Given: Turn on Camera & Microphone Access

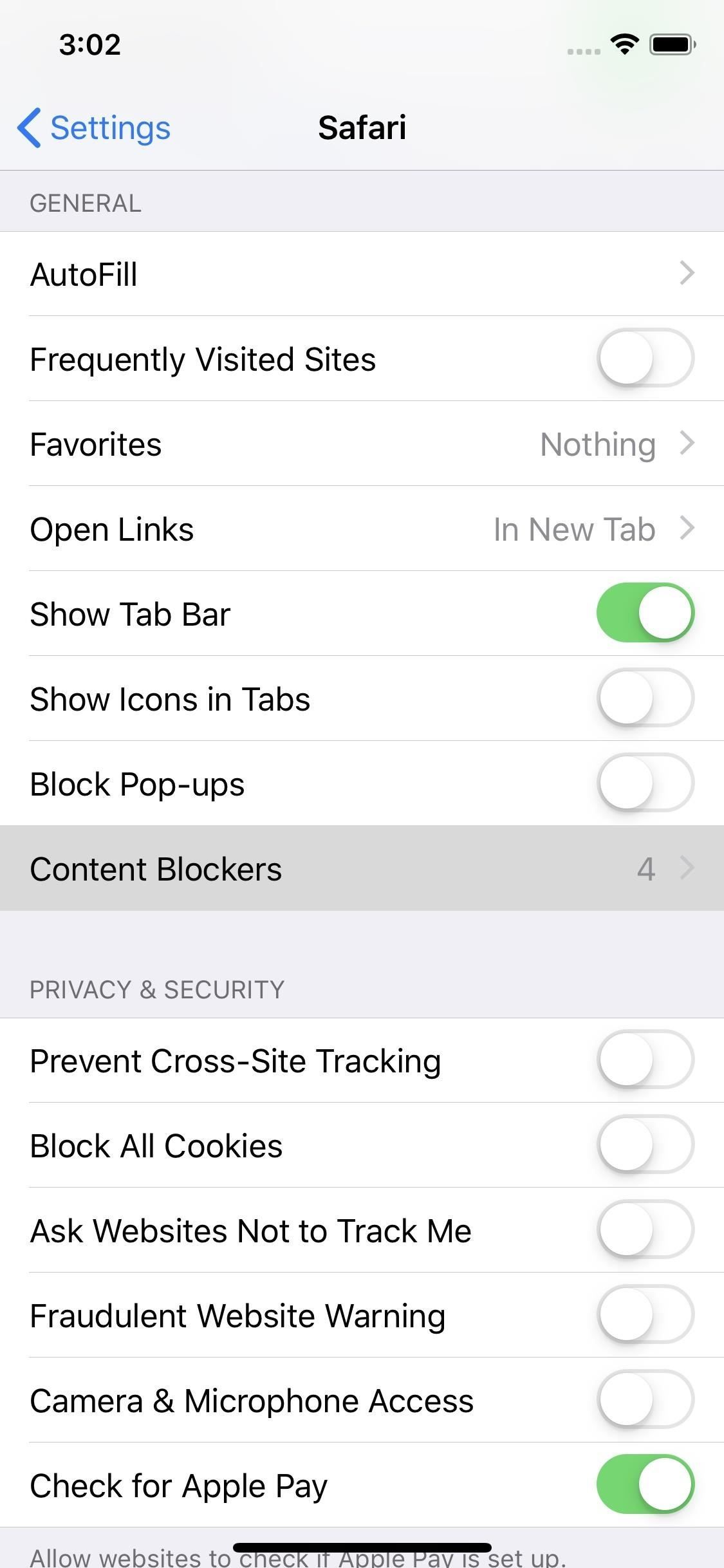Looking at the screenshot, I should (645, 1399).
